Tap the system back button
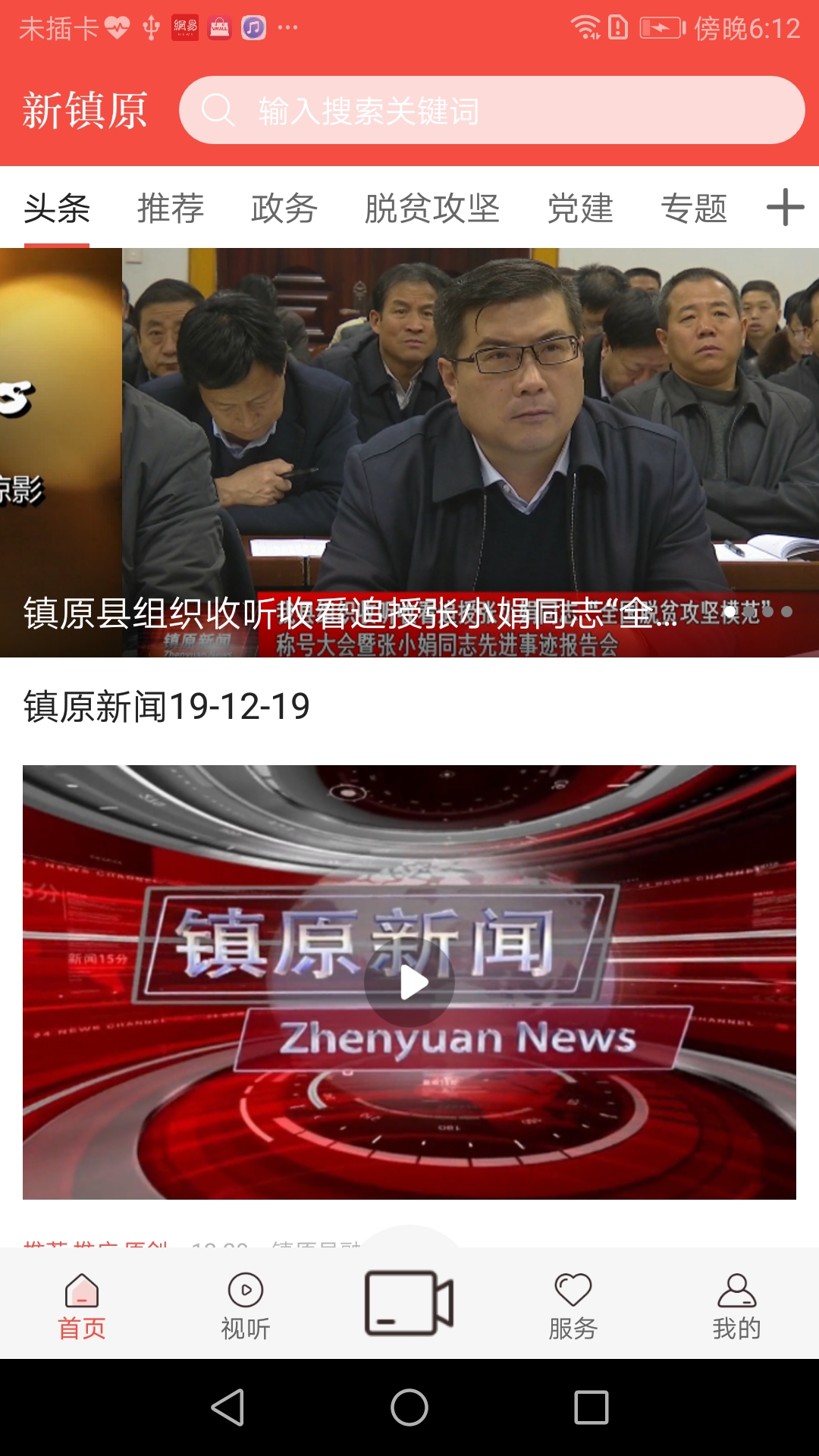The width and height of the screenshot is (819, 1456). (227, 1407)
